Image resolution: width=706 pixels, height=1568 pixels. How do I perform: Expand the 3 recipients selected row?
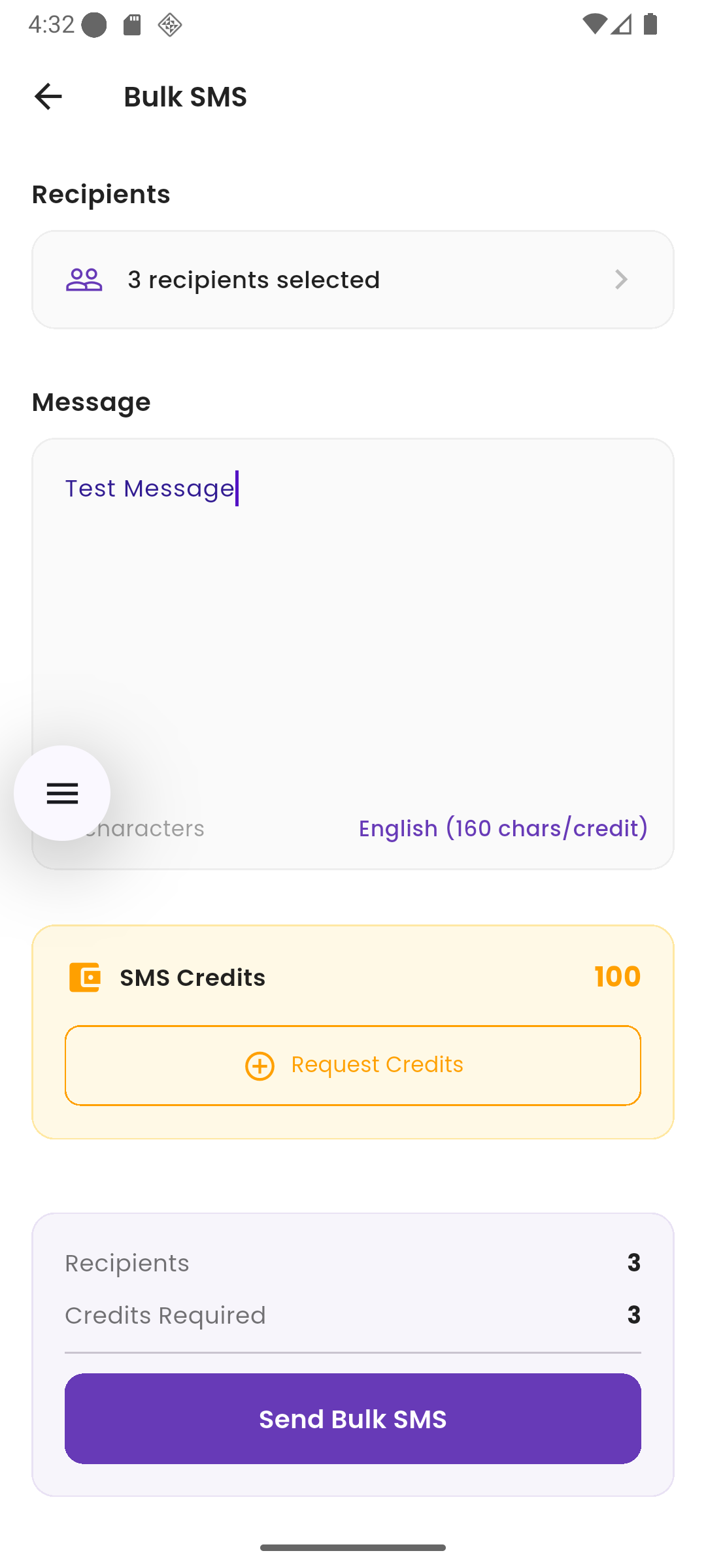(x=353, y=279)
